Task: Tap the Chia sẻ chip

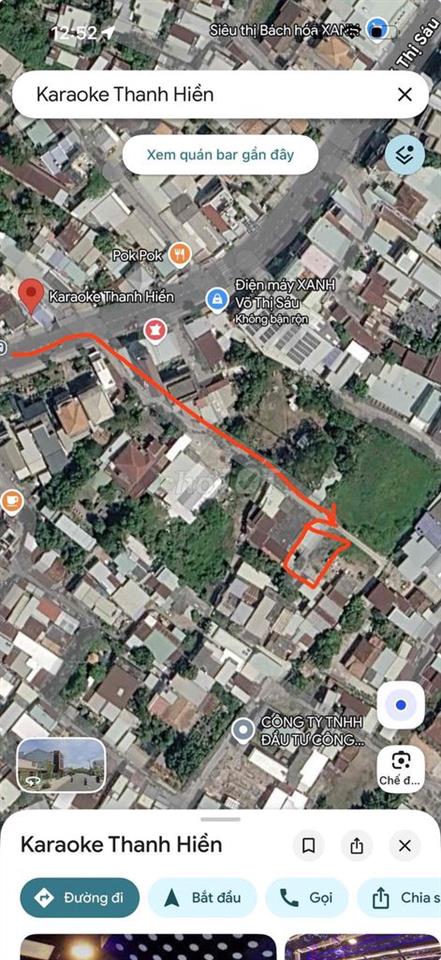Action: click(399, 898)
